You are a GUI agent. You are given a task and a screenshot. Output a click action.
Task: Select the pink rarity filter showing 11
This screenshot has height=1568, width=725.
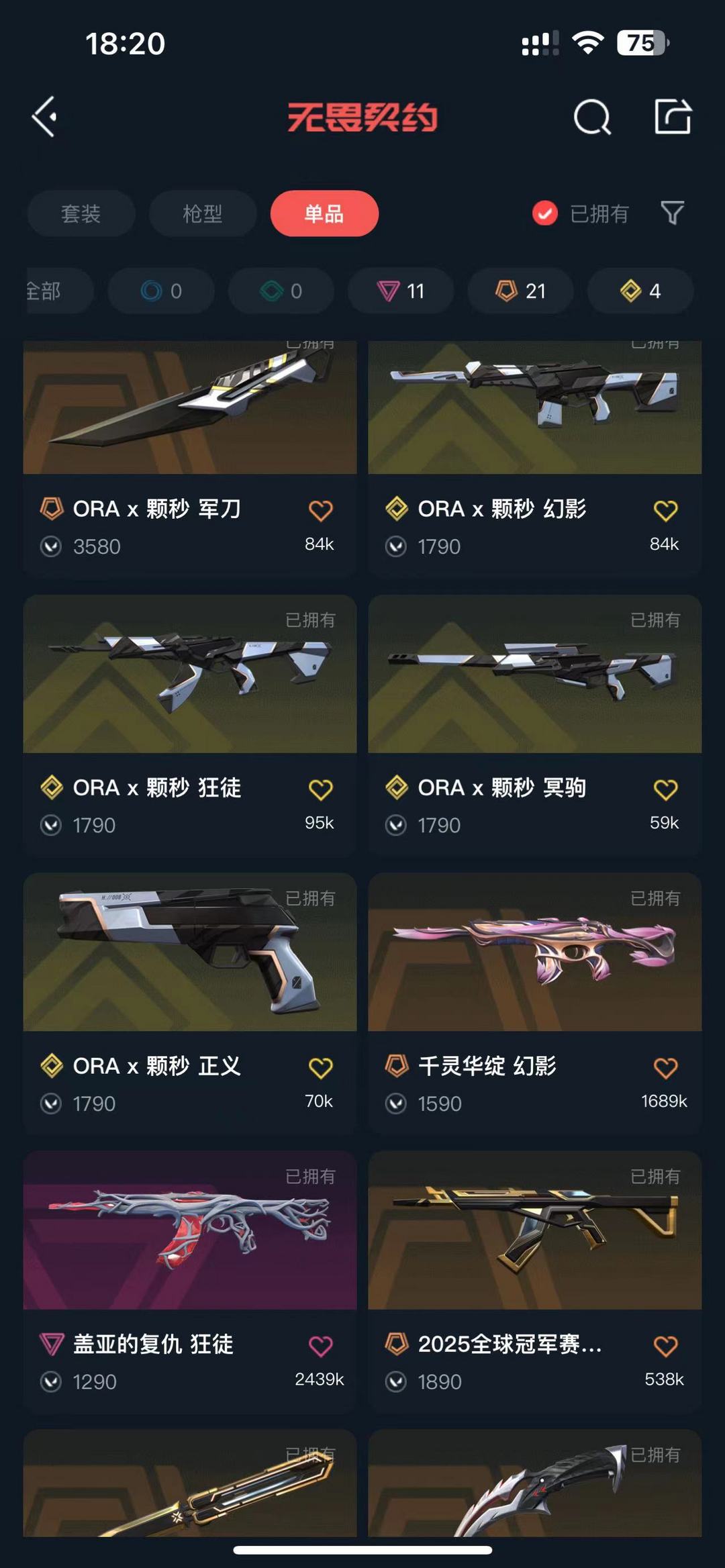401,291
